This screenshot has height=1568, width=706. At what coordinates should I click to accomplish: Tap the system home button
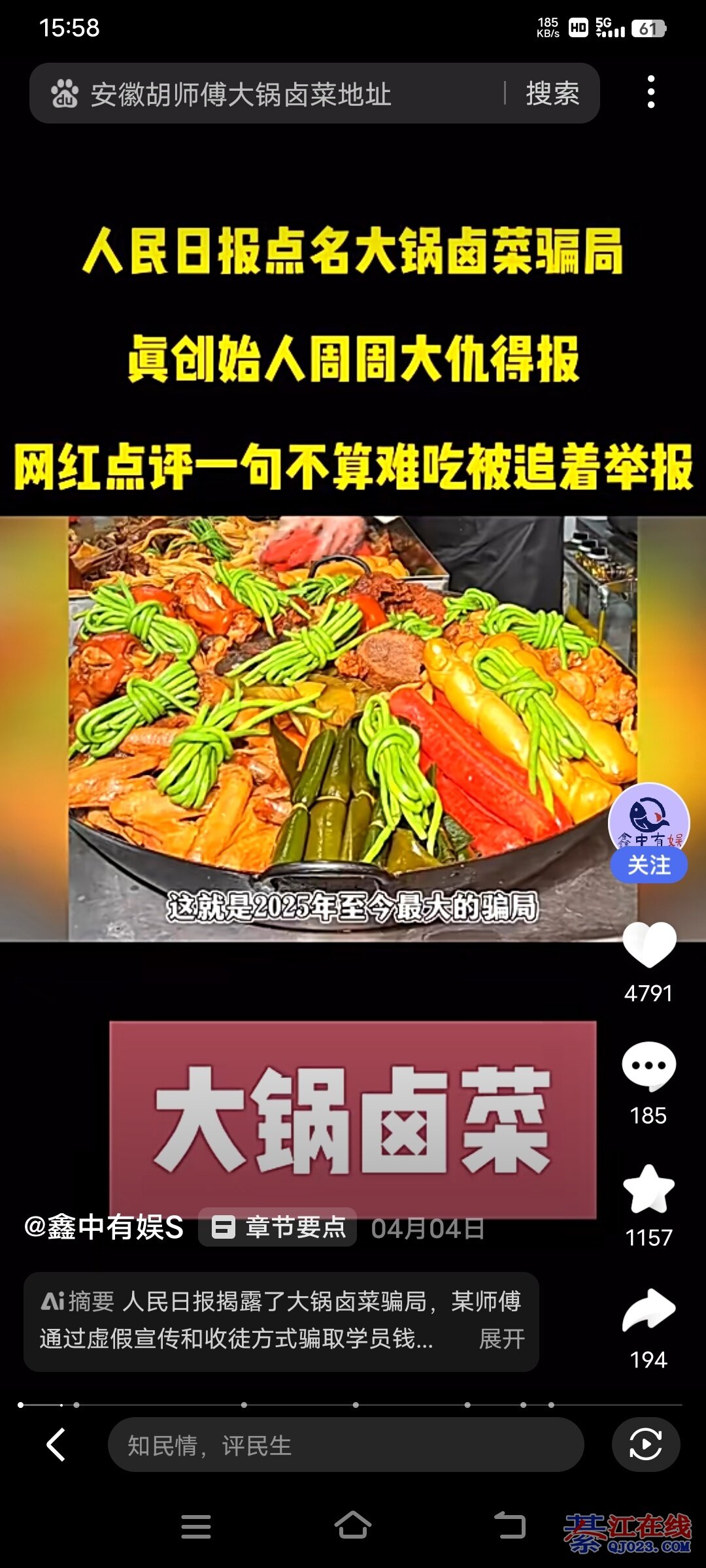[353, 1526]
